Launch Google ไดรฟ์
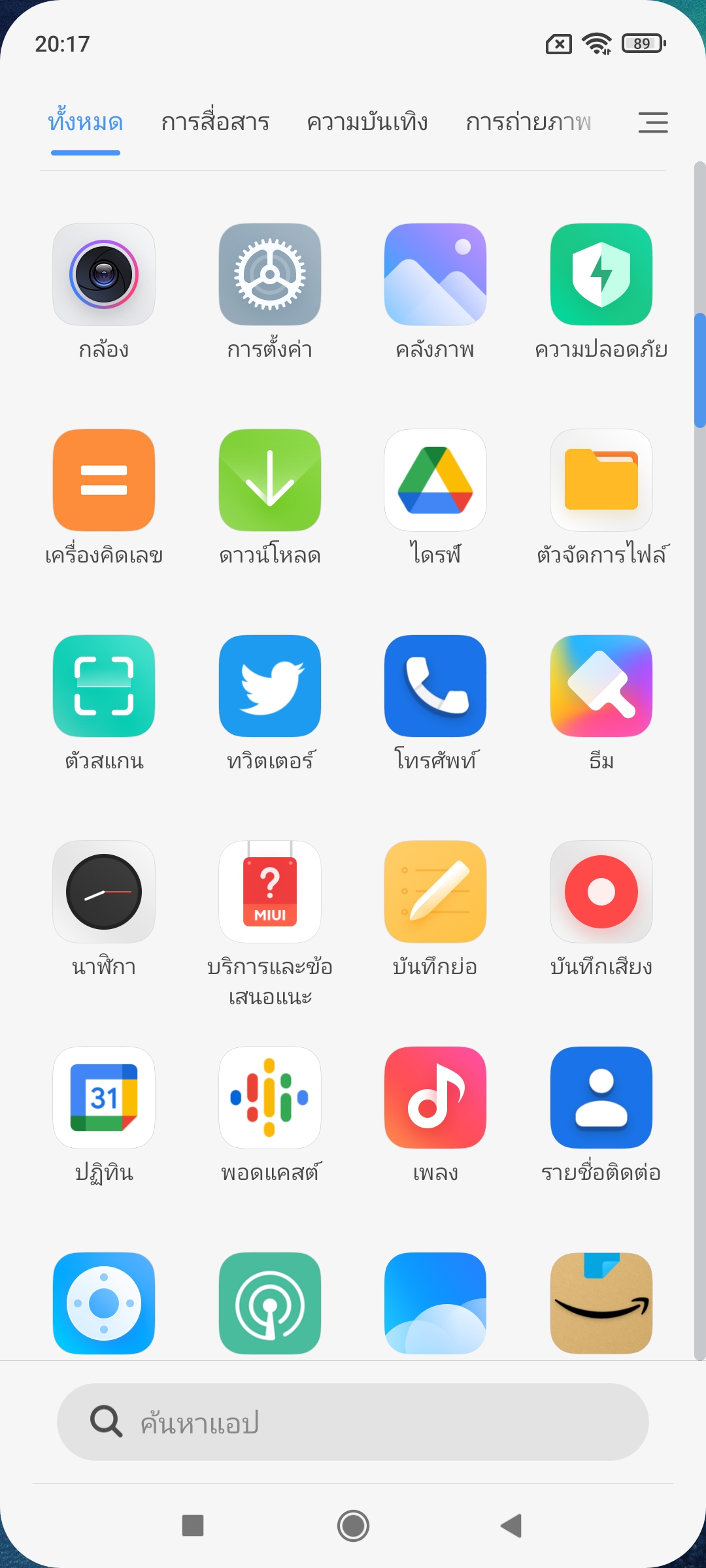 435,481
